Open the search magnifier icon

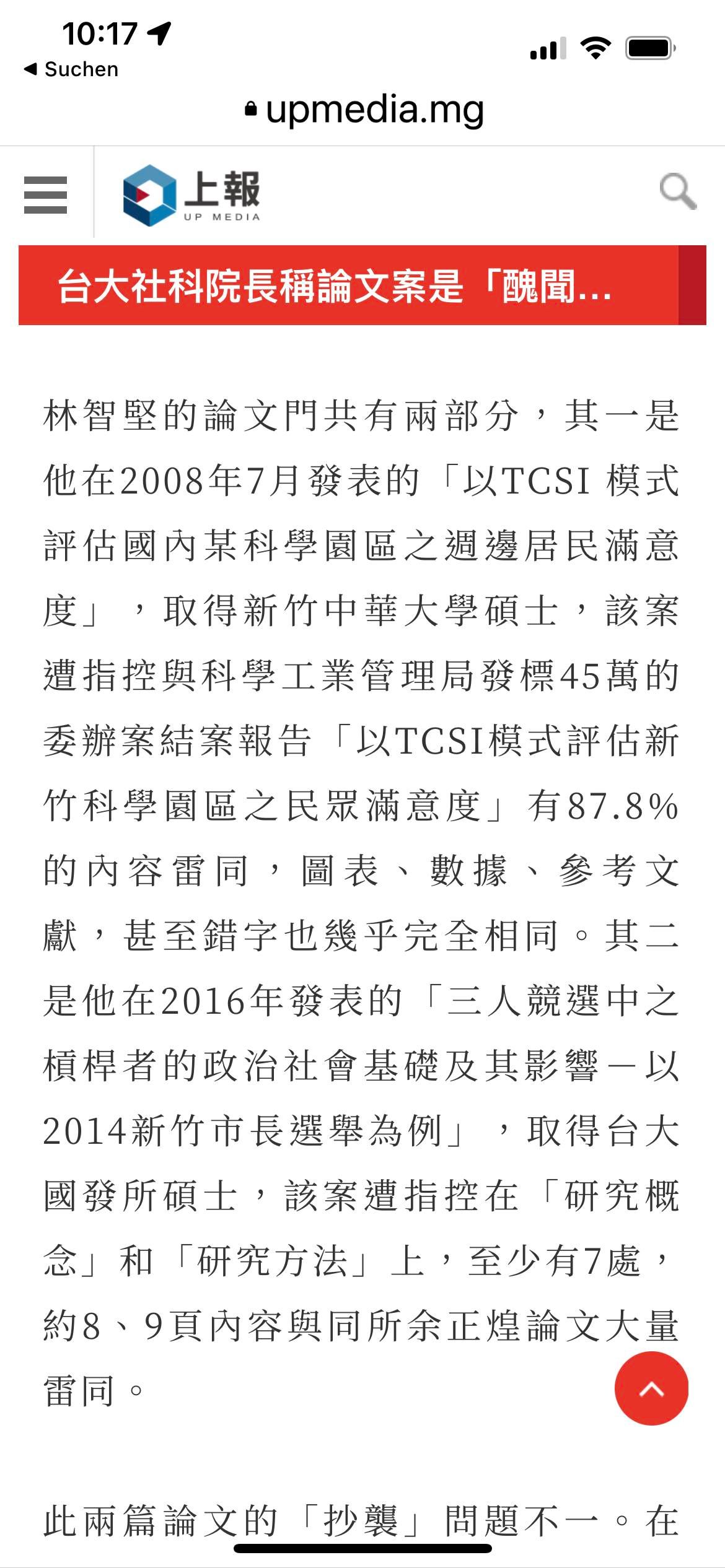(678, 191)
